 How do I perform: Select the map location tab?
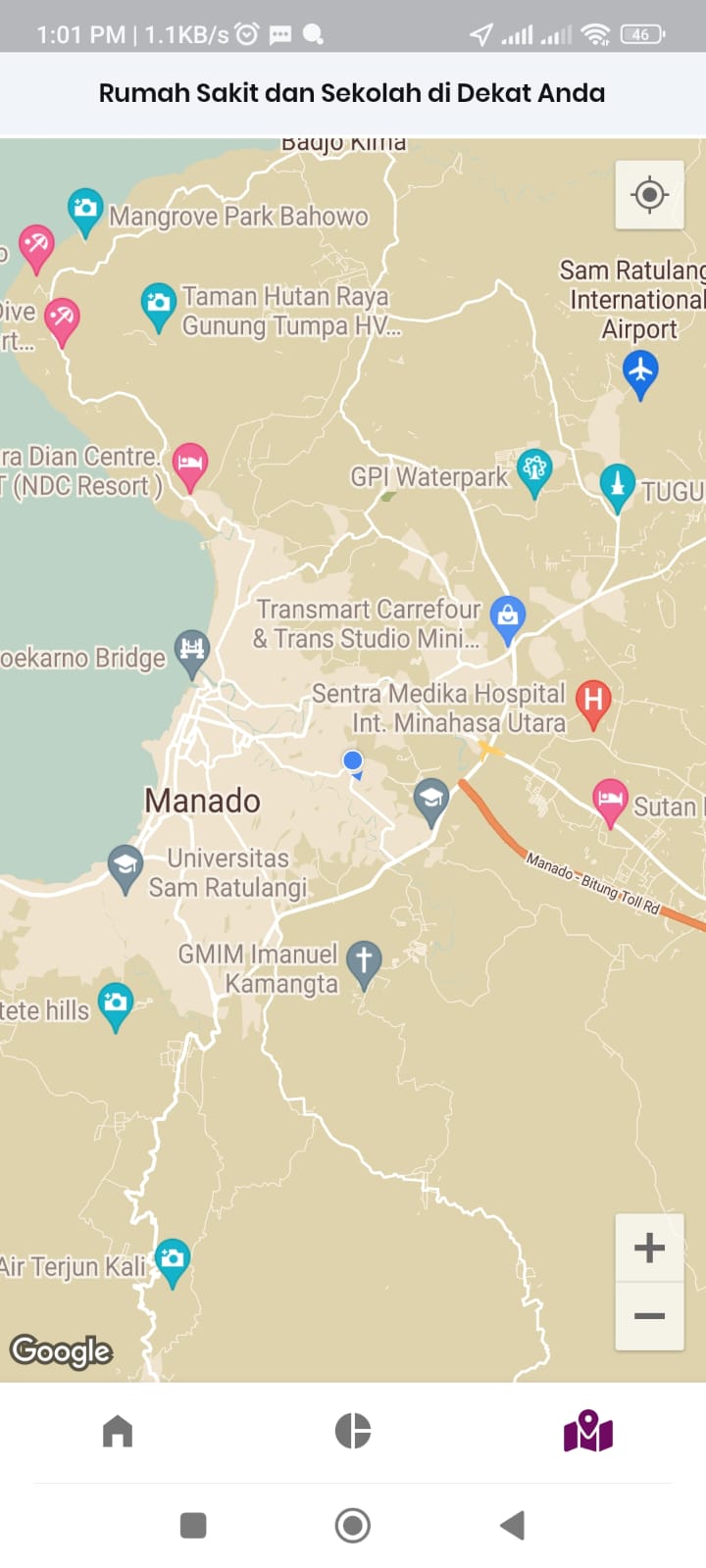pyautogui.click(x=588, y=1432)
